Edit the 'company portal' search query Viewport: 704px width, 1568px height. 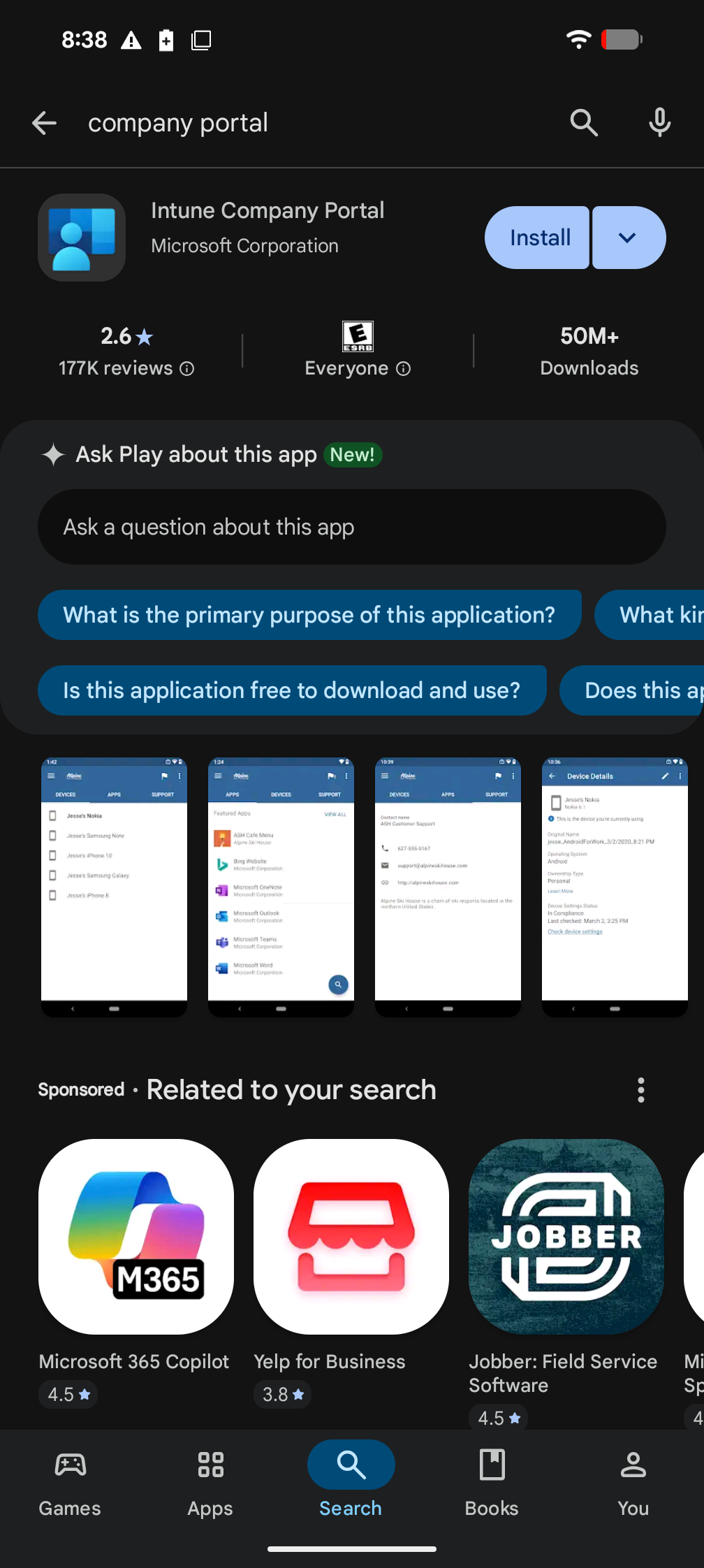(178, 123)
